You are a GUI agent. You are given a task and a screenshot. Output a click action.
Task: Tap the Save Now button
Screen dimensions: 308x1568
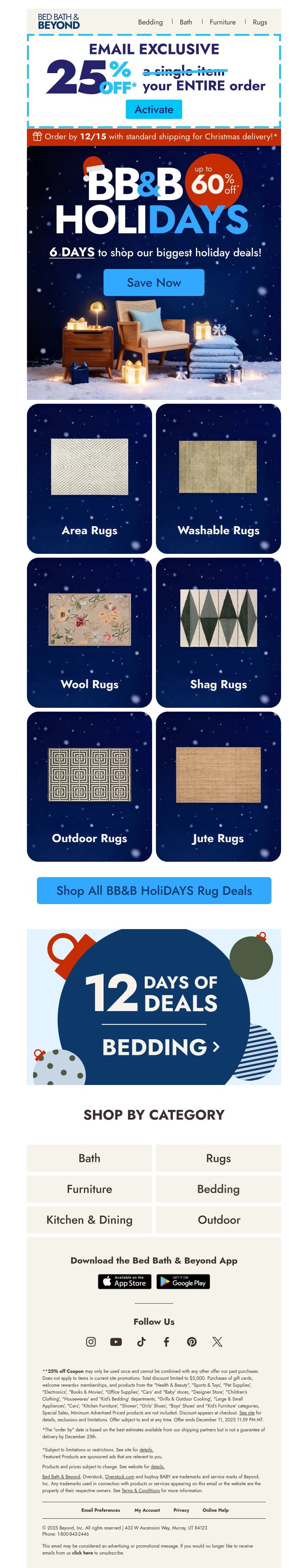click(x=153, y=283)
